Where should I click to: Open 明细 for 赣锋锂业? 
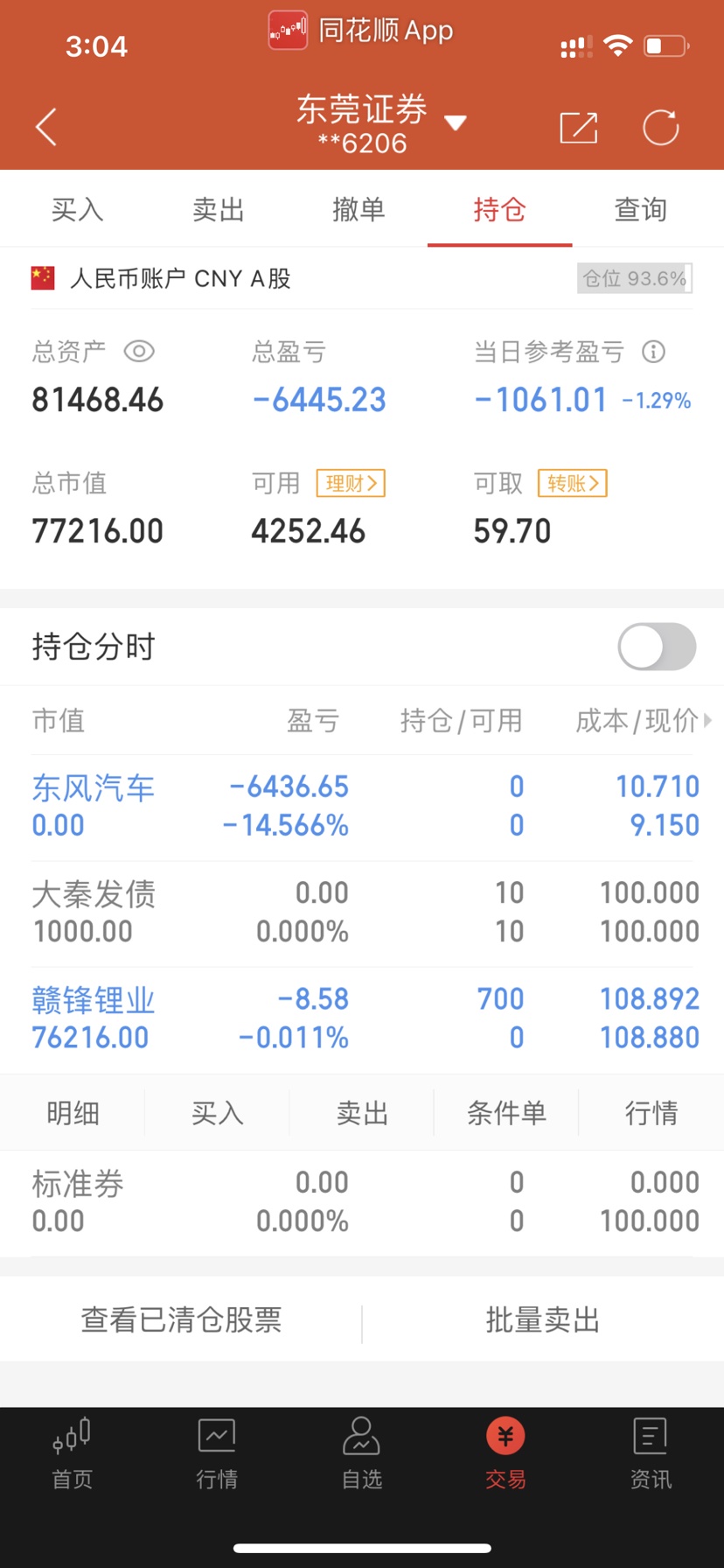tap(73, 1113)
